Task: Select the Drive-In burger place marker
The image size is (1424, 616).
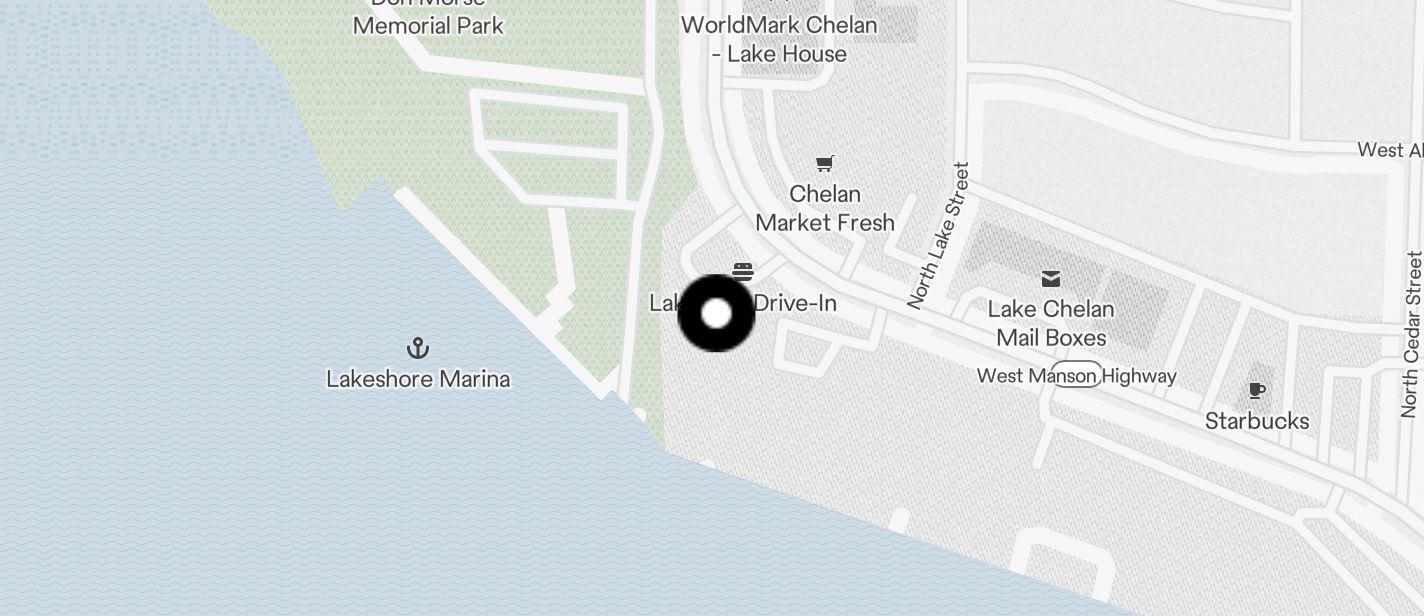Action: point(743,271)
